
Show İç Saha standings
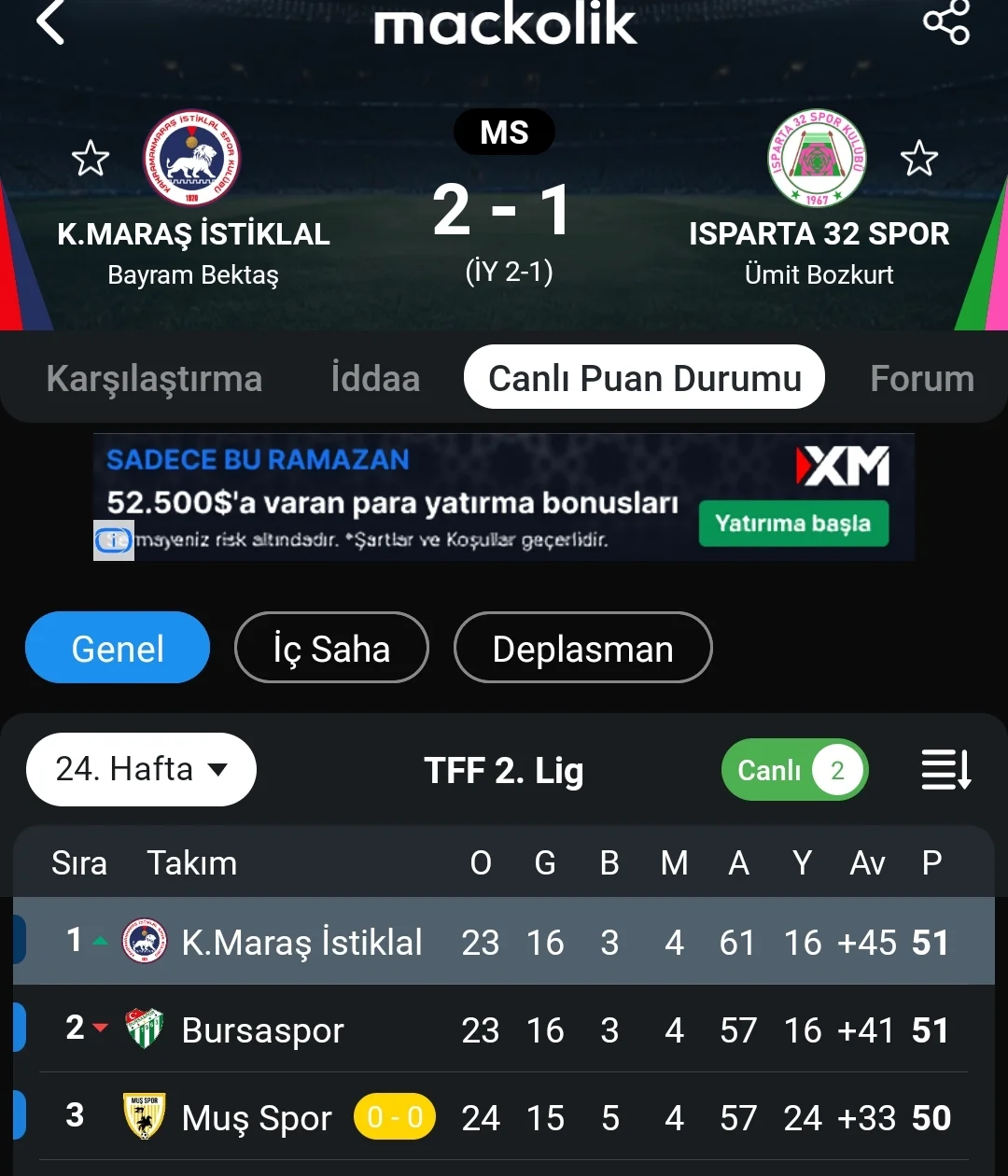point(331,648)
